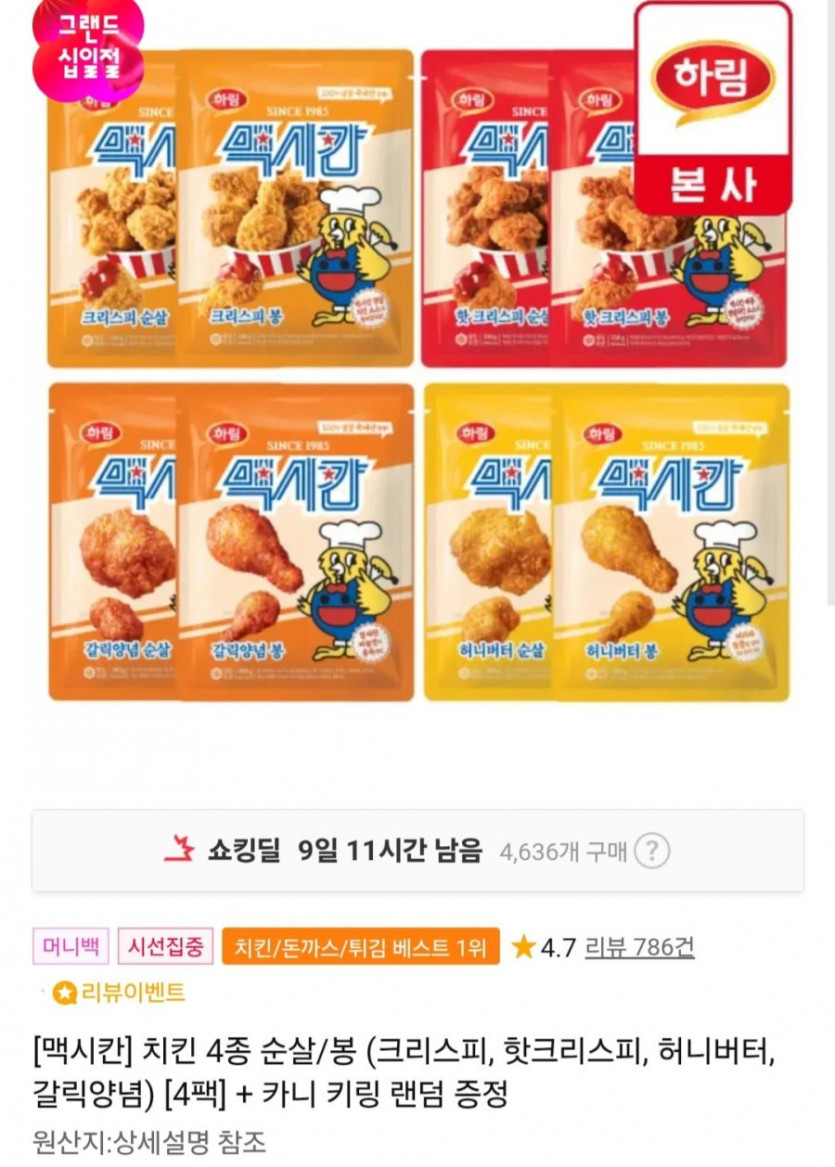
Task: Open the 쇼킹딜 help question mark
Action: [x=652, y=851]
